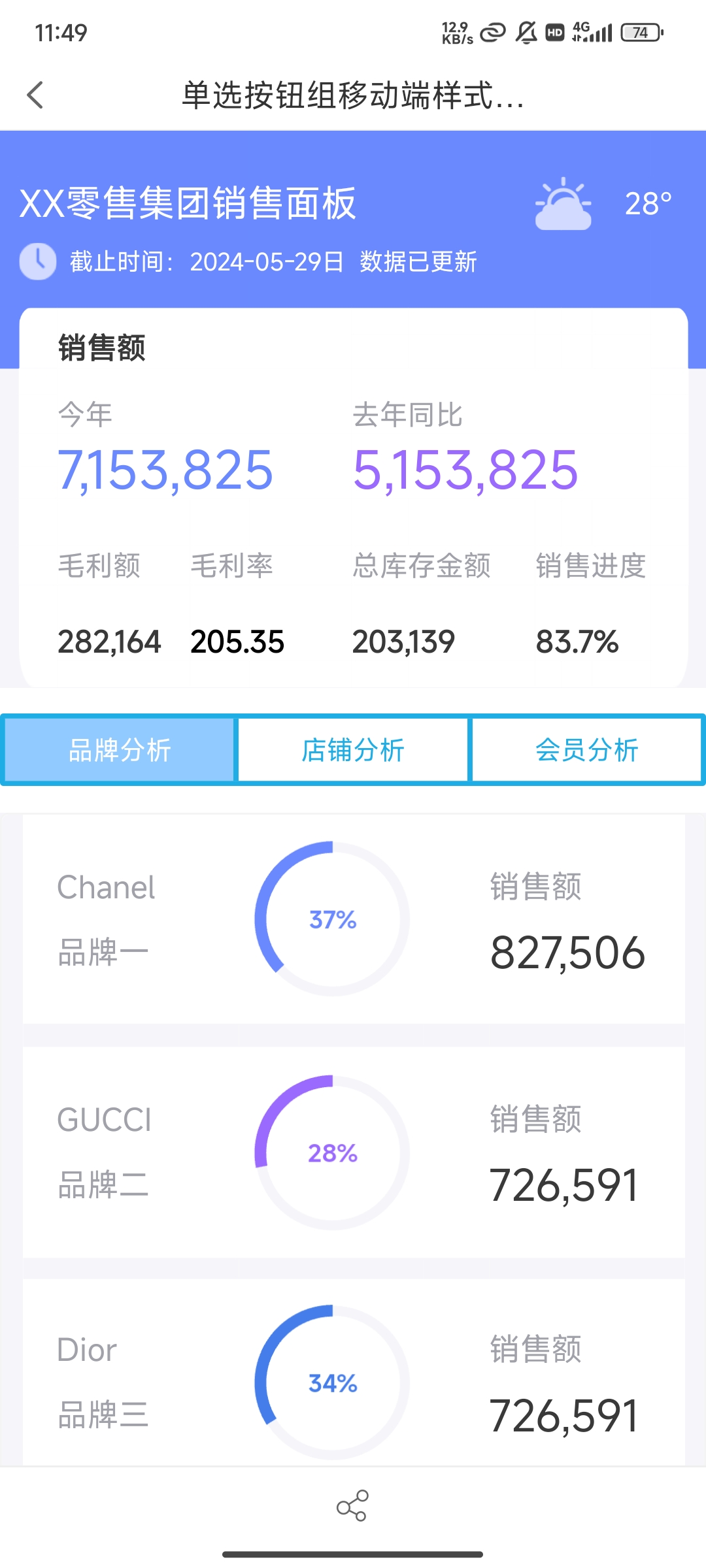Switch to the 店铺分析 tab

(353, 750)
